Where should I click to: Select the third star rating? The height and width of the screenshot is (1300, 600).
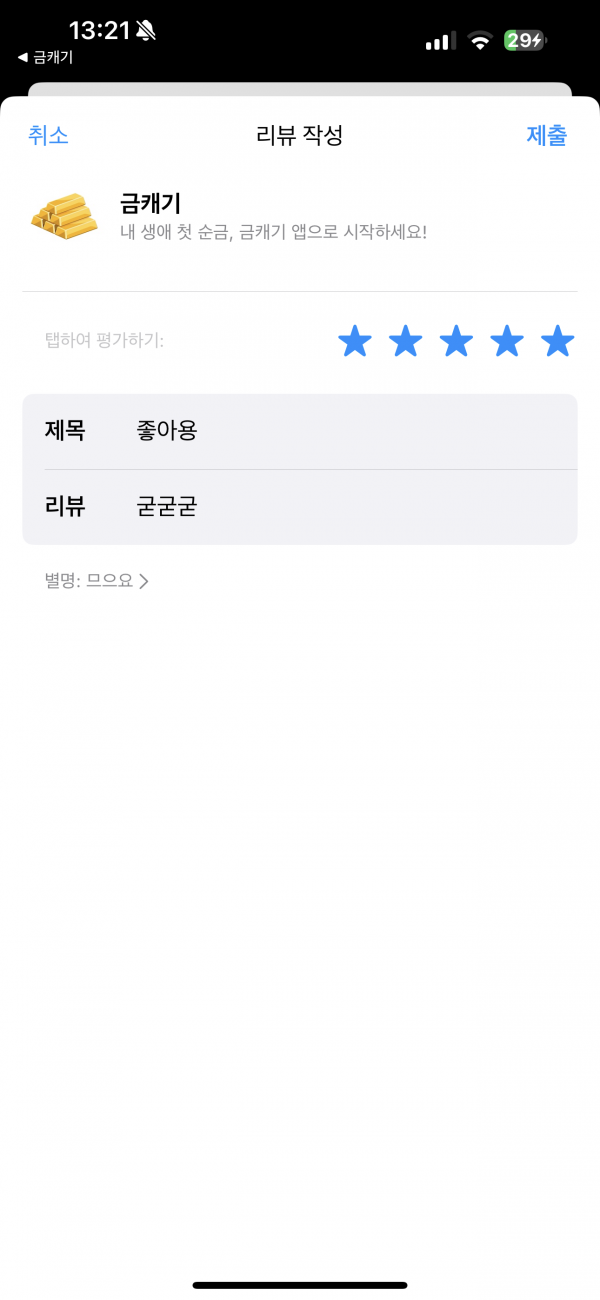[456, 341]
